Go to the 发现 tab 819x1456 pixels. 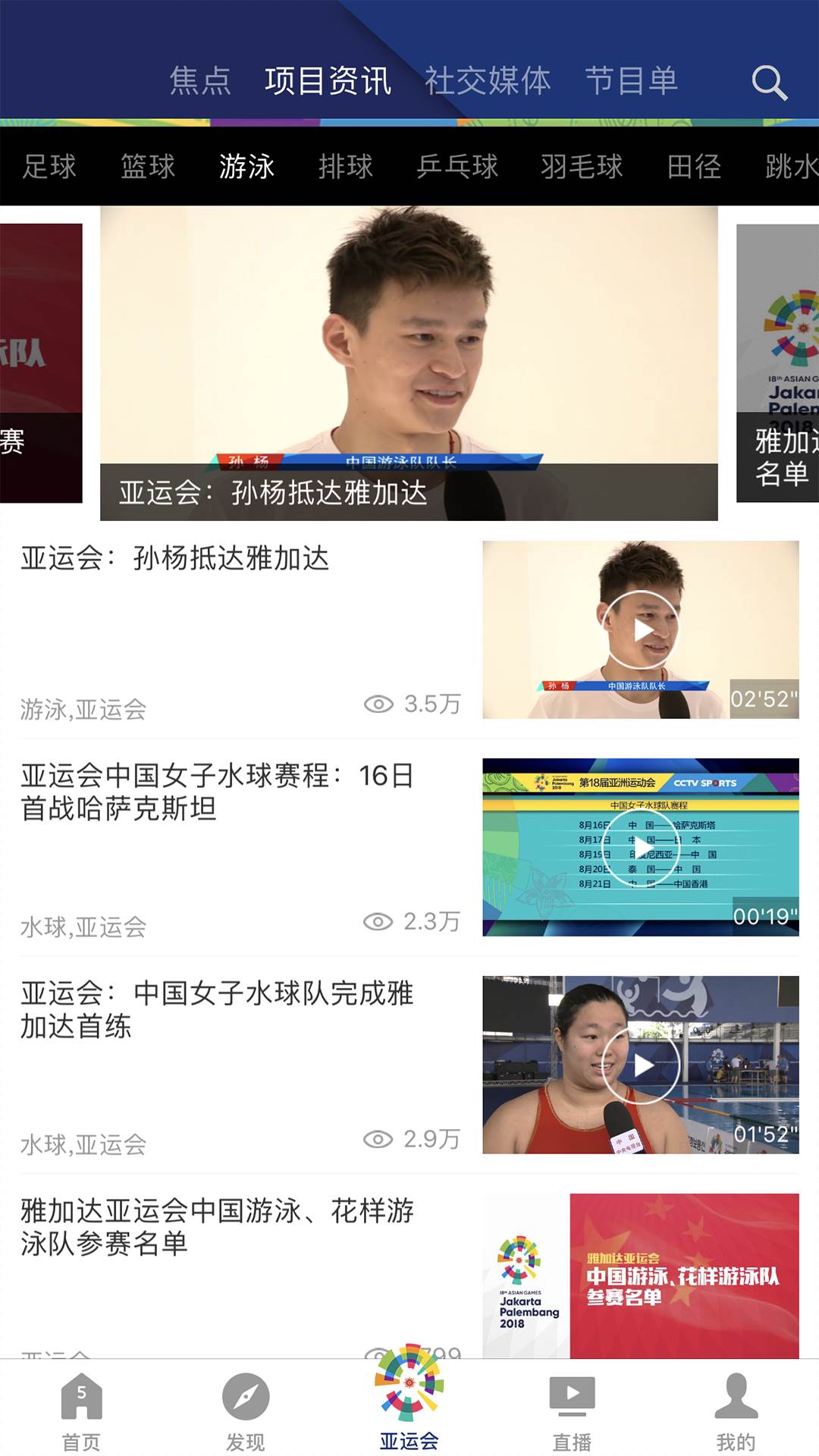[246, 1412]
